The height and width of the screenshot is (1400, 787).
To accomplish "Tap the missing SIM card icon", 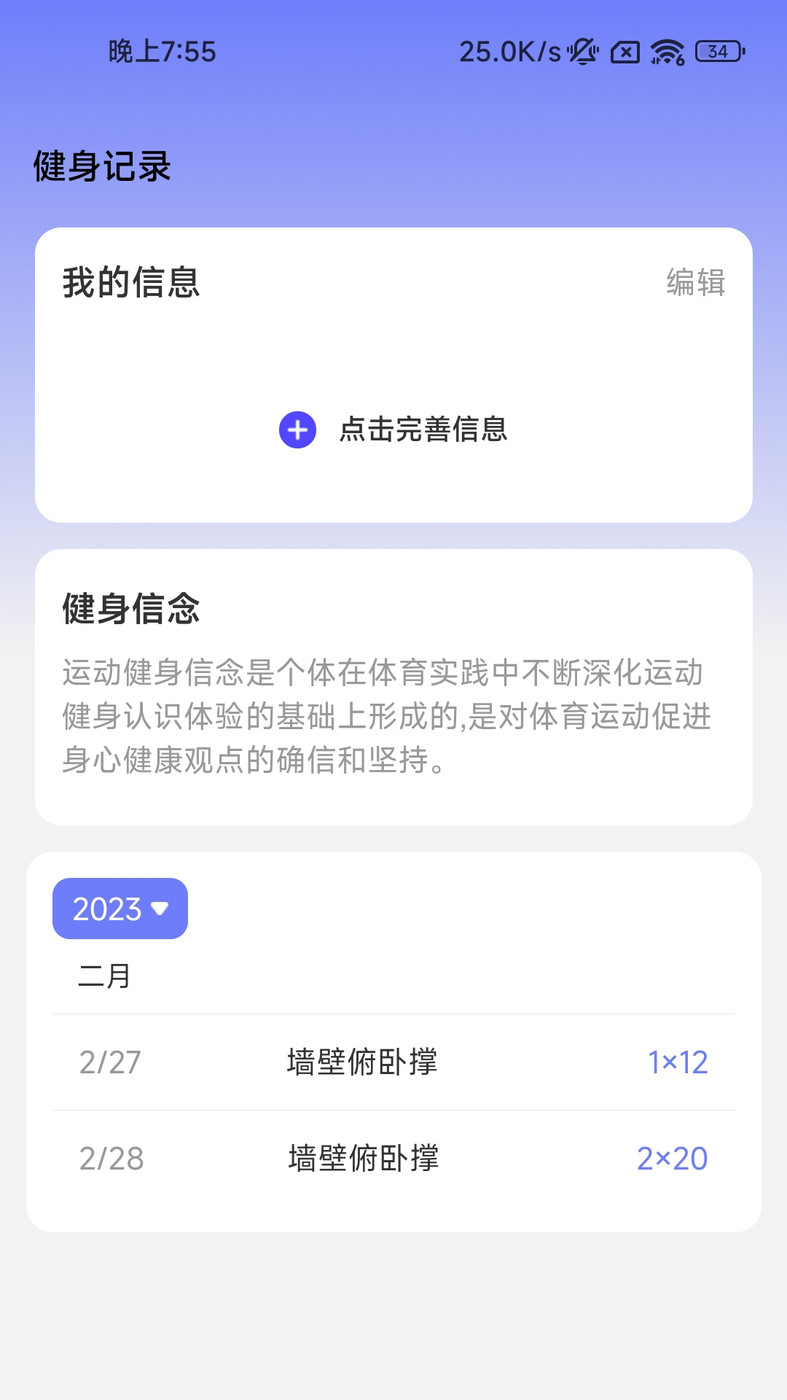I will click(x=626, y=51).
